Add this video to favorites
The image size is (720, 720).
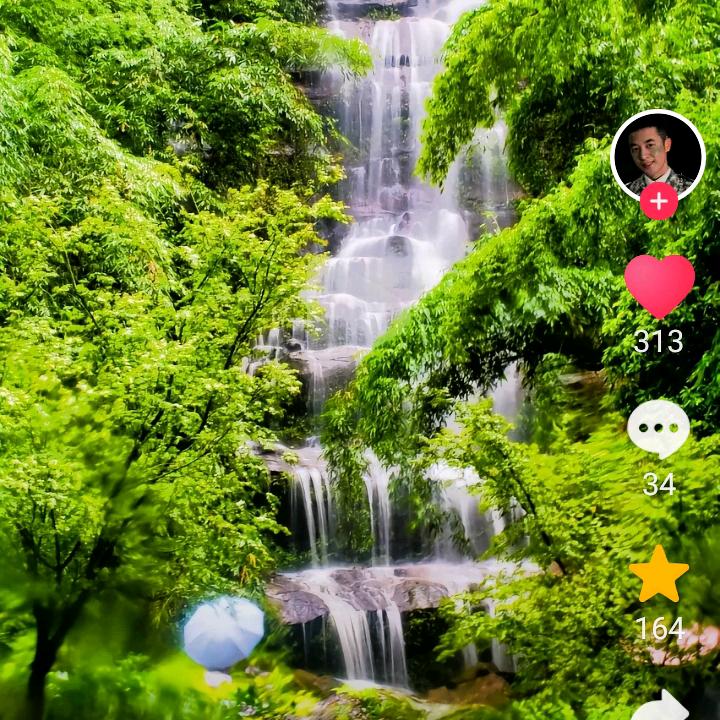(x=658, y=575)
